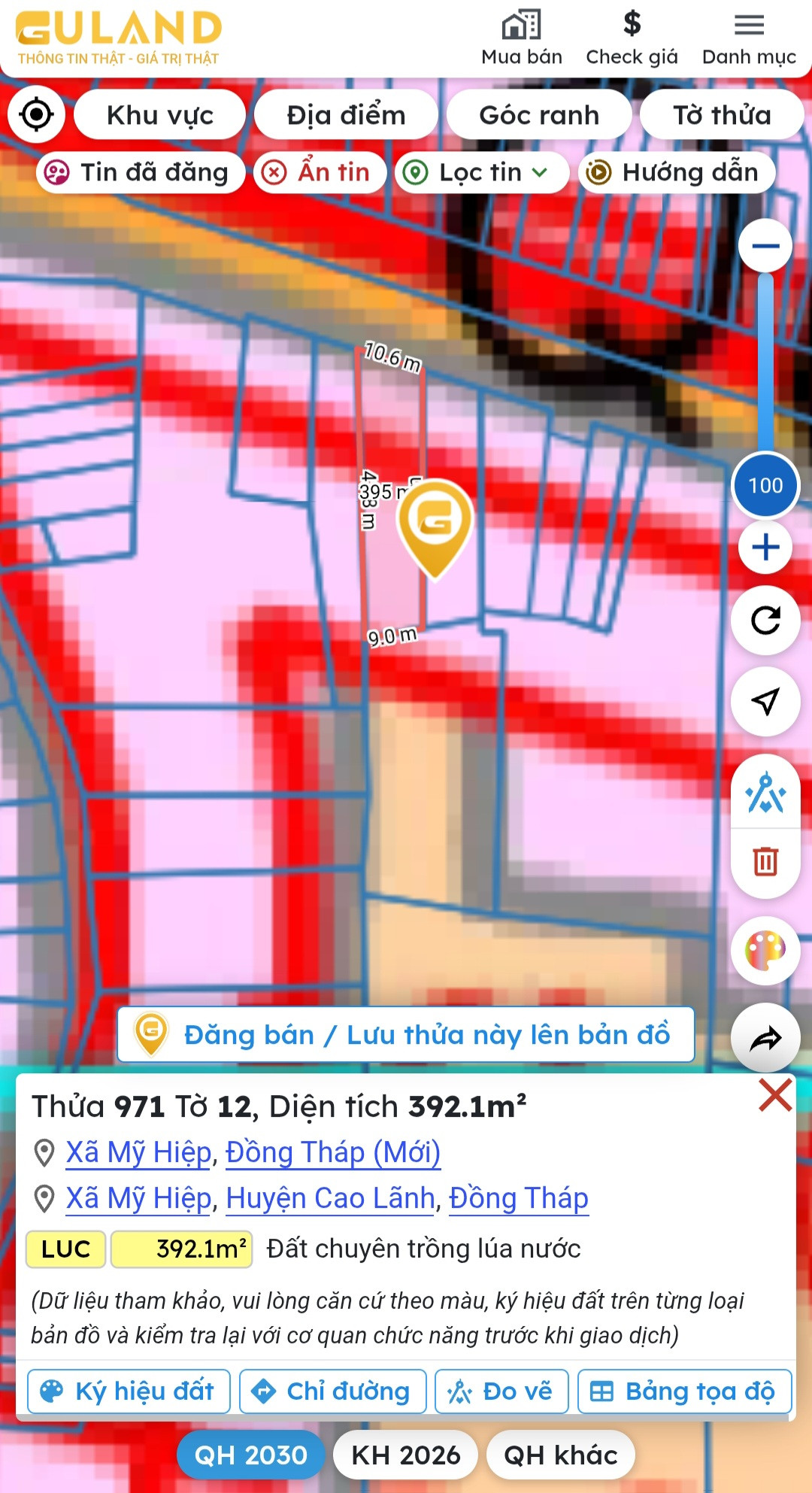The image size is (812, 1493).
Task: Open the color palette map styles
Action: click(765, 951)
